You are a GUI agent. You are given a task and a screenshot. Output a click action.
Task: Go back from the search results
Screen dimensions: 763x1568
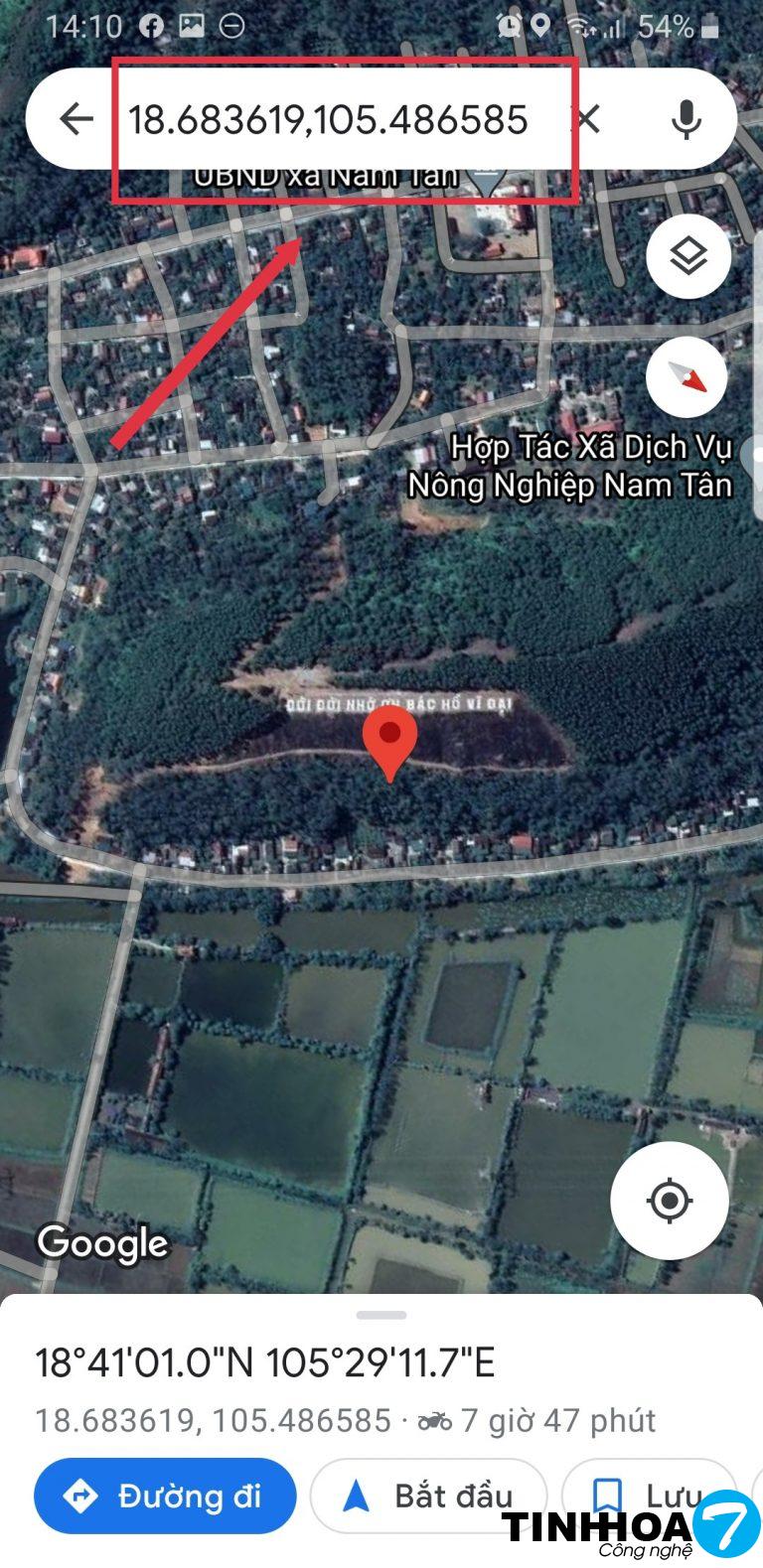(x=76, y=119)
